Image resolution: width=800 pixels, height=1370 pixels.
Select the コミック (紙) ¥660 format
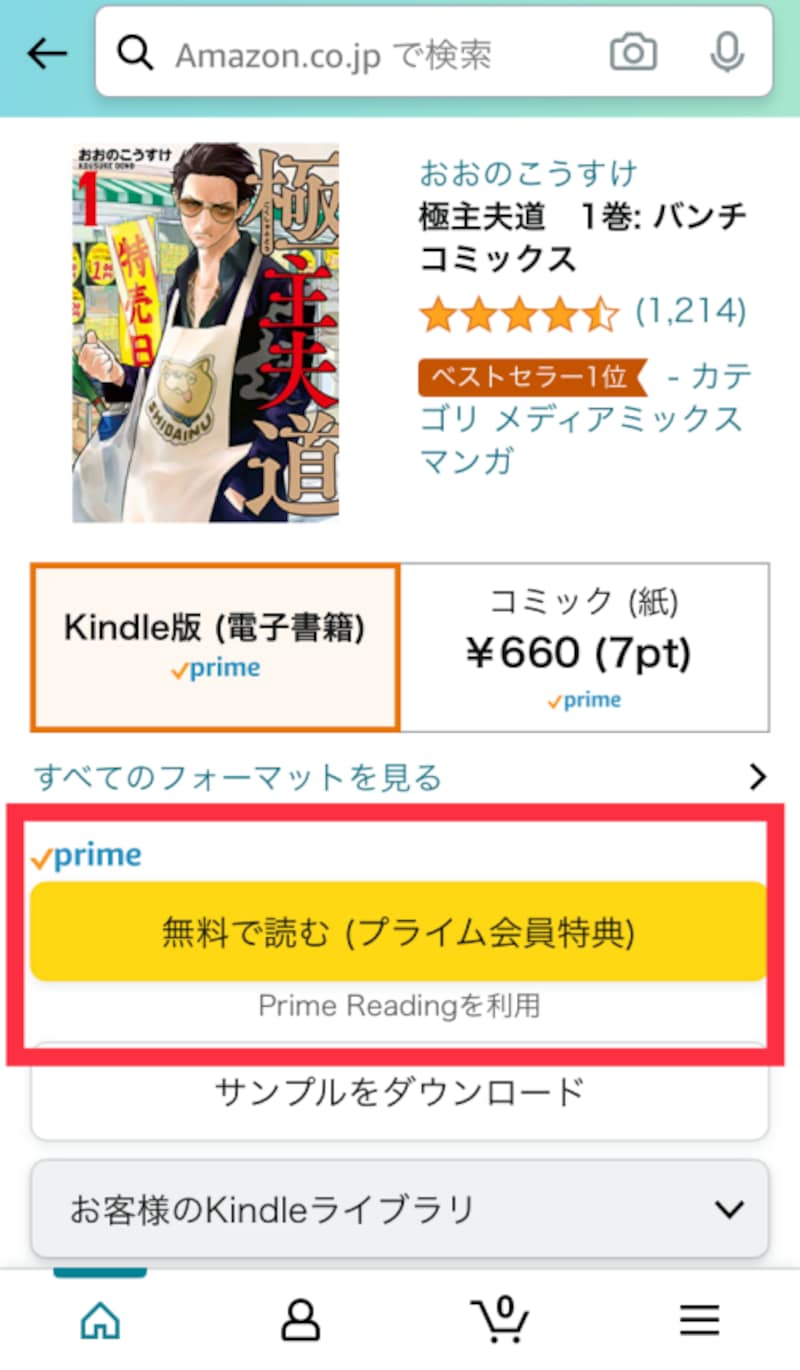click(584, 647)
